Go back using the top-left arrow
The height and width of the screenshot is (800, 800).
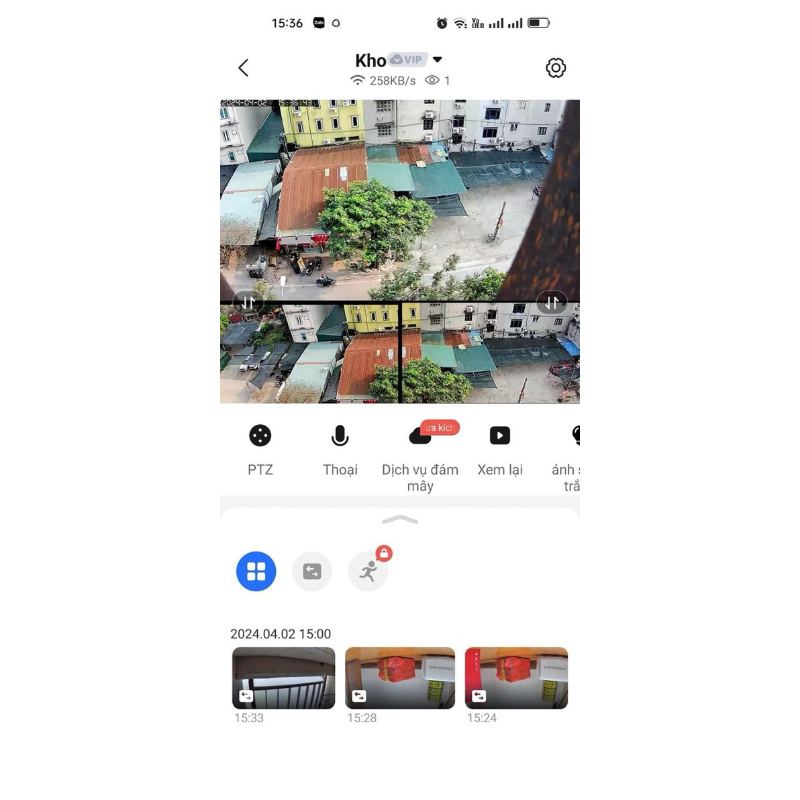click(x=243, y=68)
